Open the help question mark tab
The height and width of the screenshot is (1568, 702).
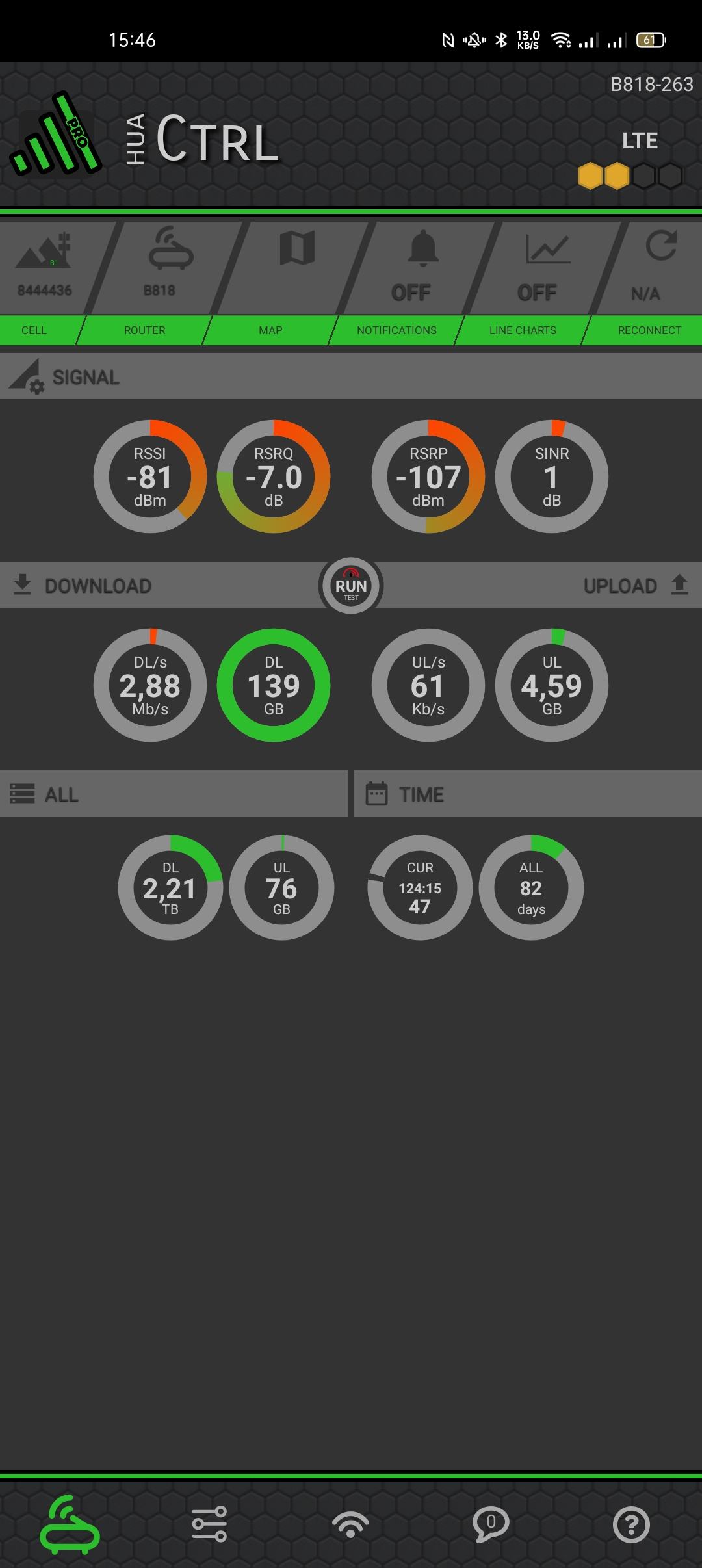coord(631,1524)
